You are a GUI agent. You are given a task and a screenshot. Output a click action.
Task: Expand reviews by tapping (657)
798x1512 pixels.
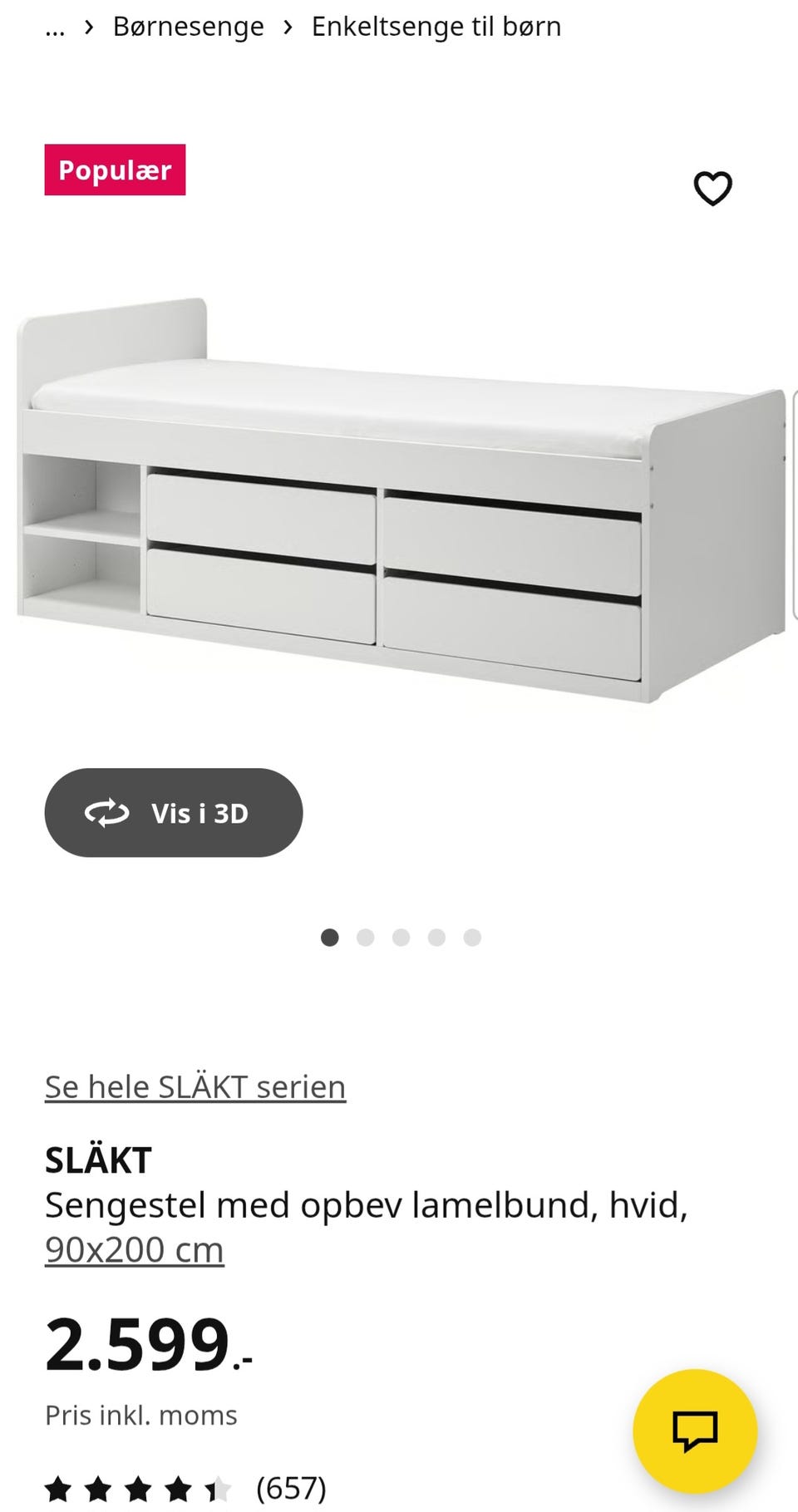[x=289, y=1487]
